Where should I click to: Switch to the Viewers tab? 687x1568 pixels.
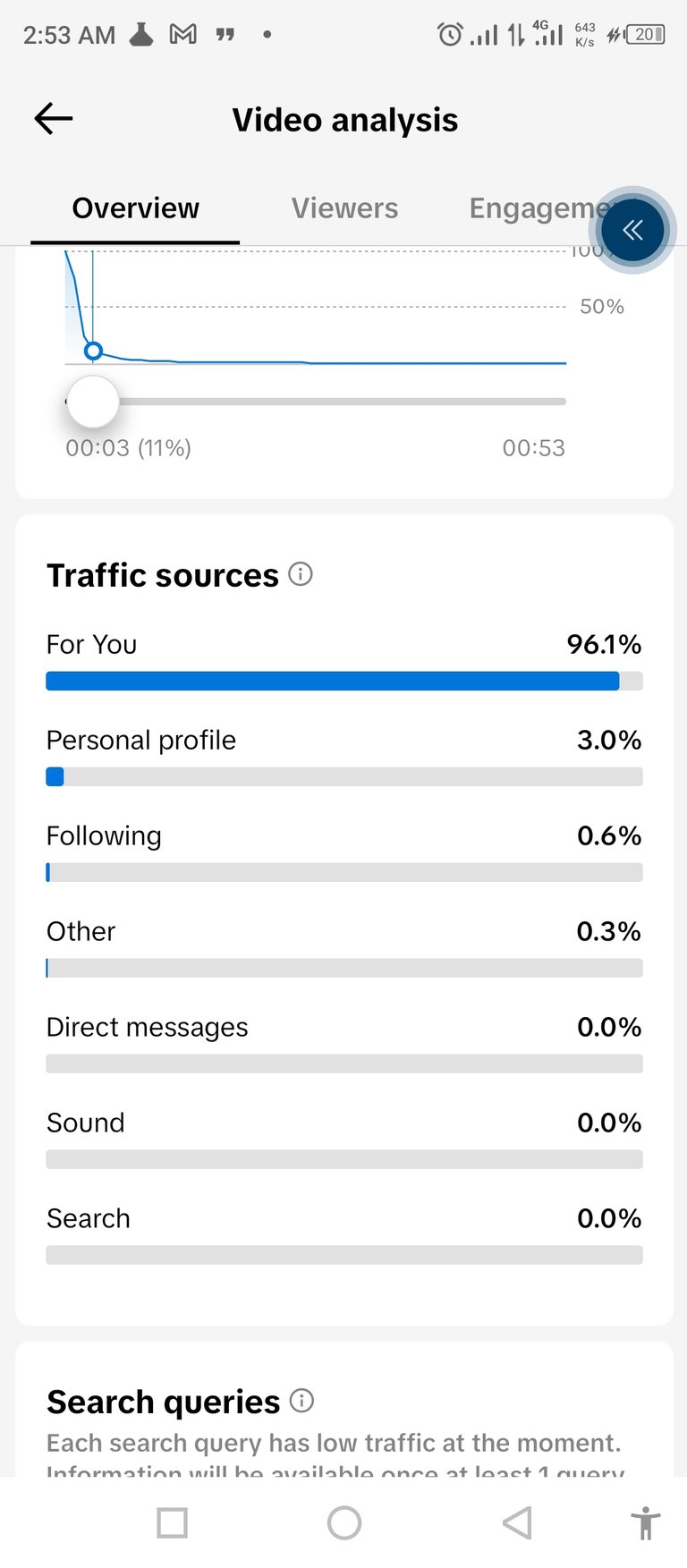(344, 208)
